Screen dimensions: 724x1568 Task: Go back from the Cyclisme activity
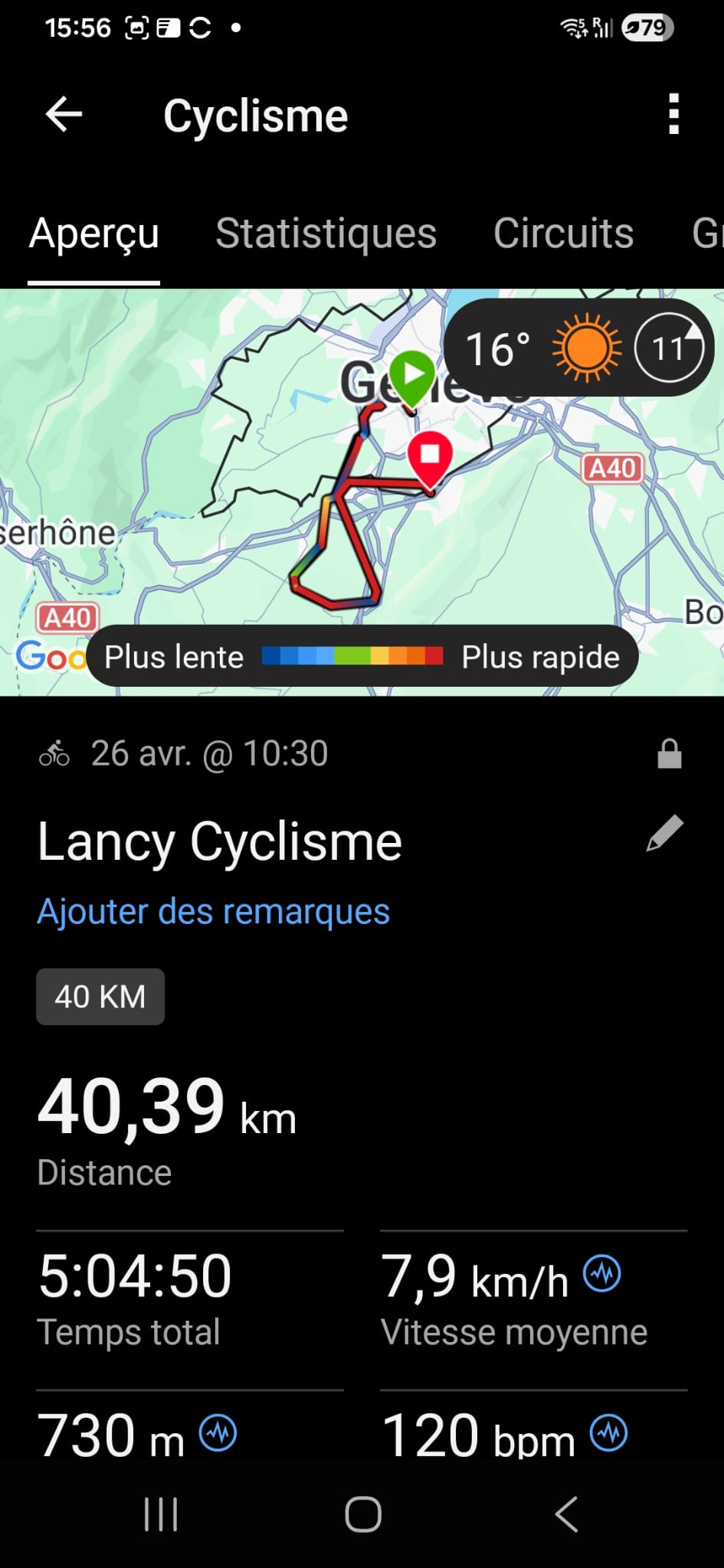coord(64,115)
